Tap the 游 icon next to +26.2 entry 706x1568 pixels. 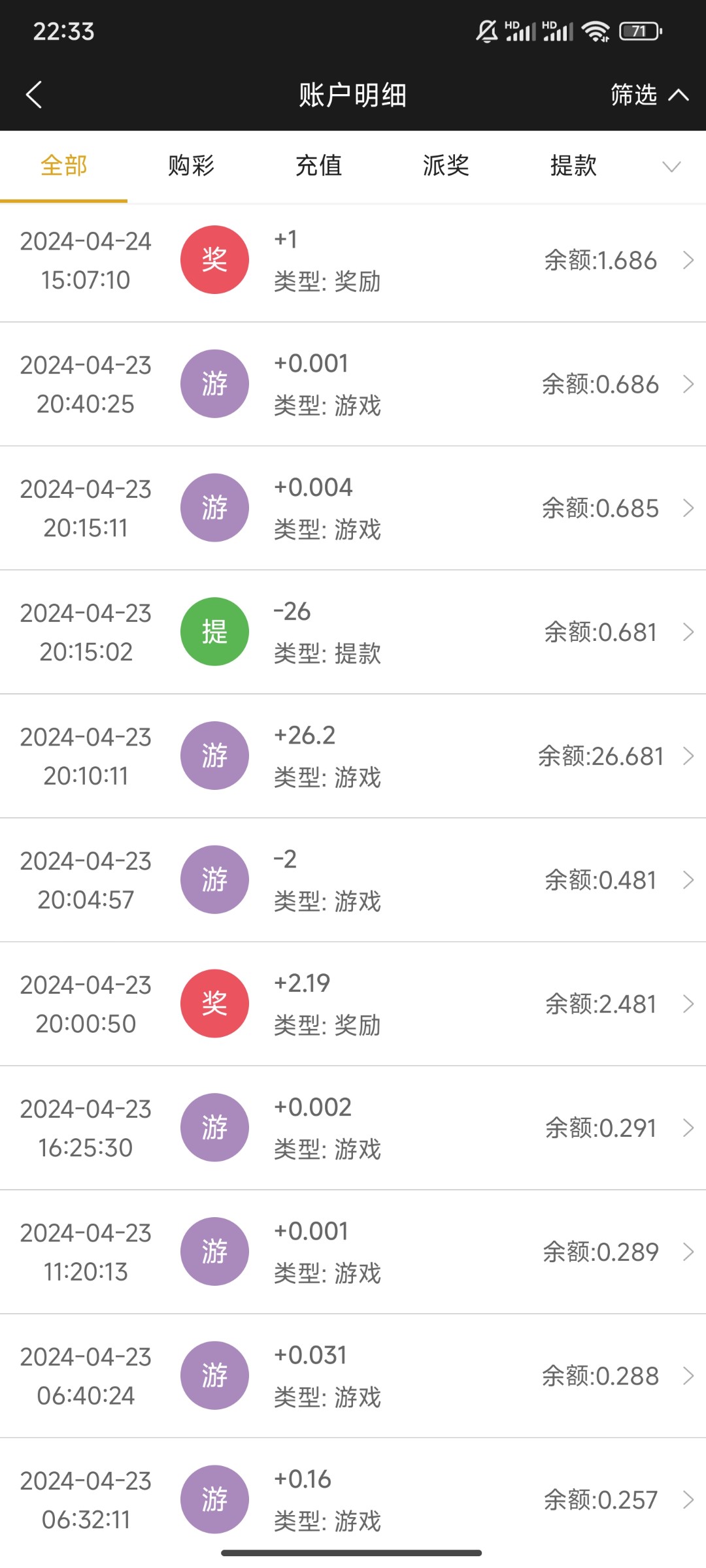(x=214, y=755)
